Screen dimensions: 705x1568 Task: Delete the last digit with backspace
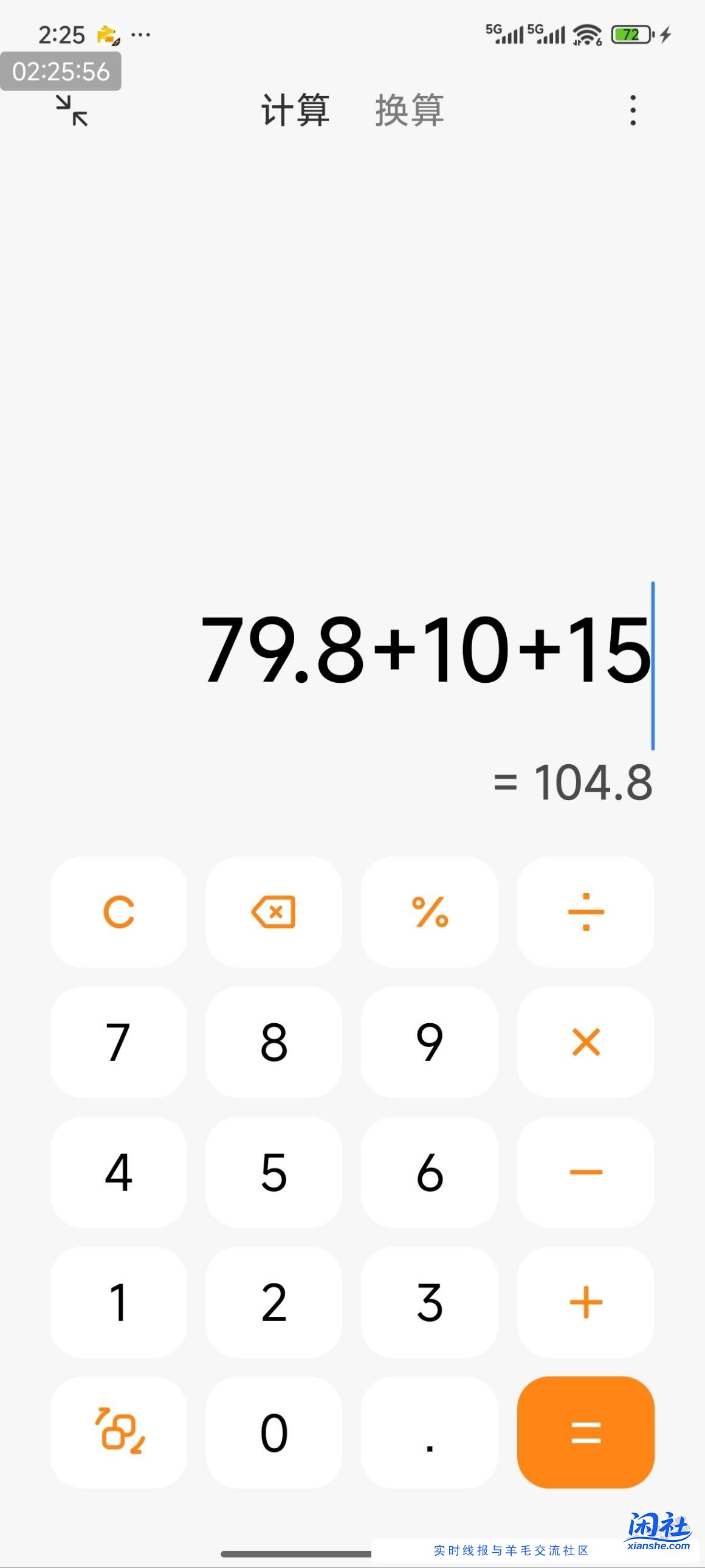[x=273, y=912]
